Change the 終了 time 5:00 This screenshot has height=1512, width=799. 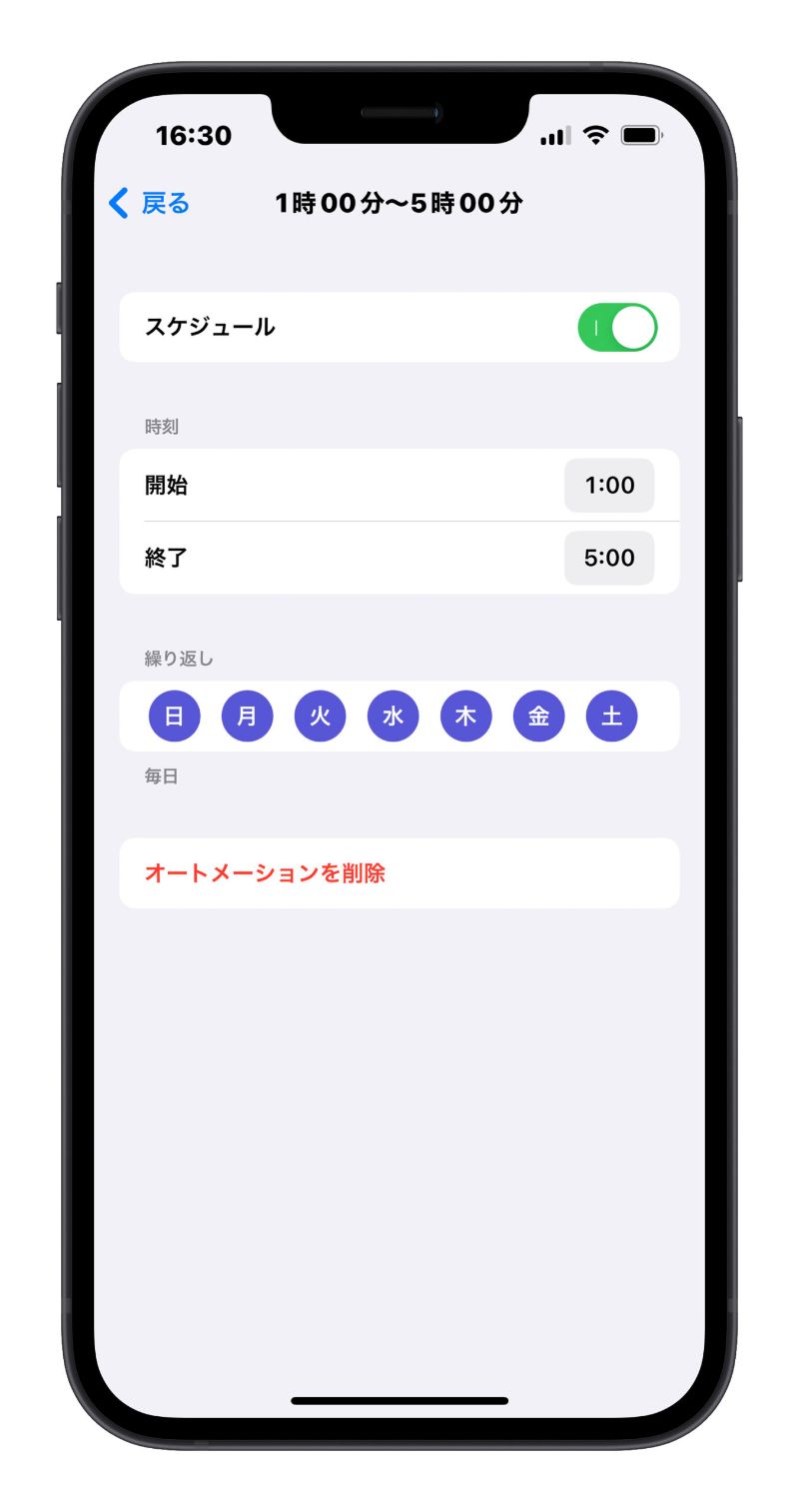(x=608, y=558)
